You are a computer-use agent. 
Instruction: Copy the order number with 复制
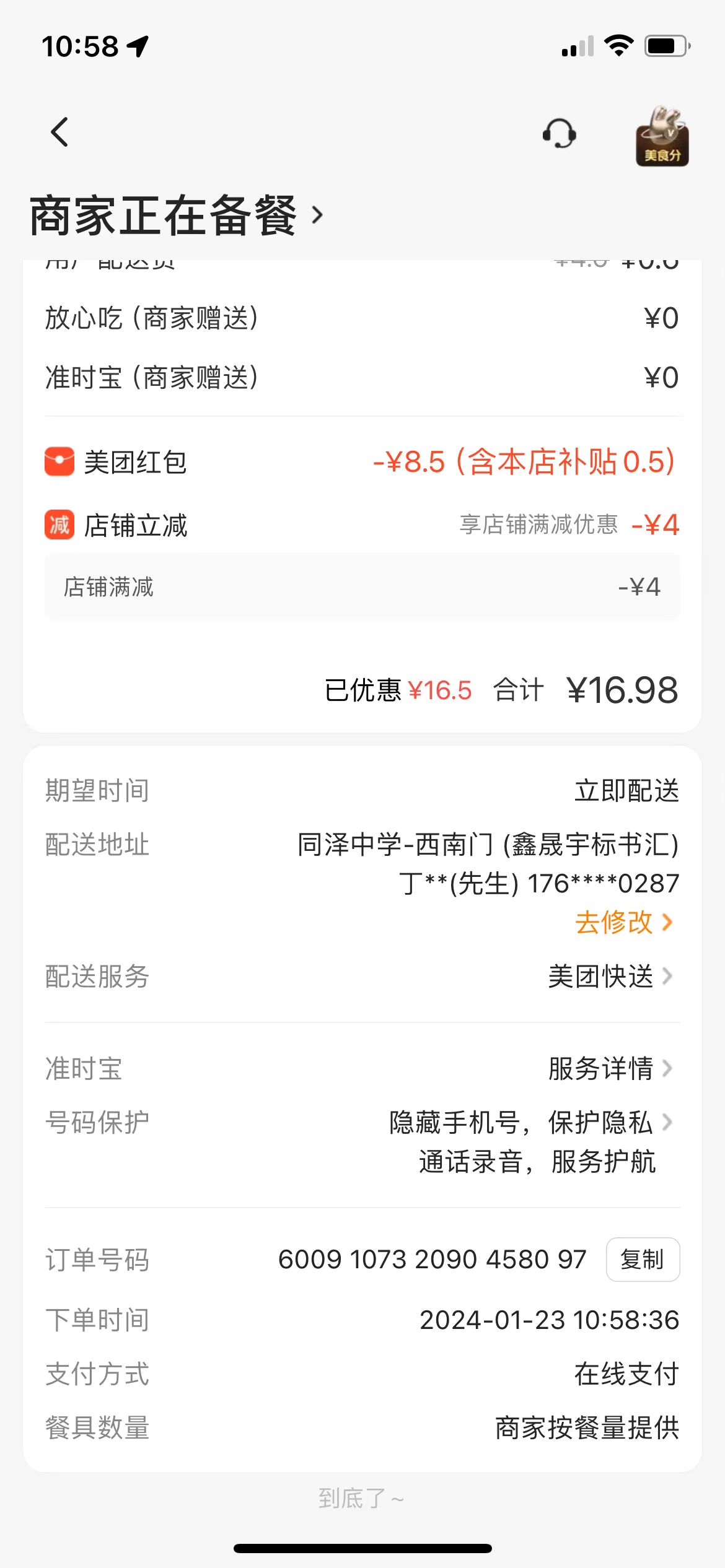pos(642,1260)
